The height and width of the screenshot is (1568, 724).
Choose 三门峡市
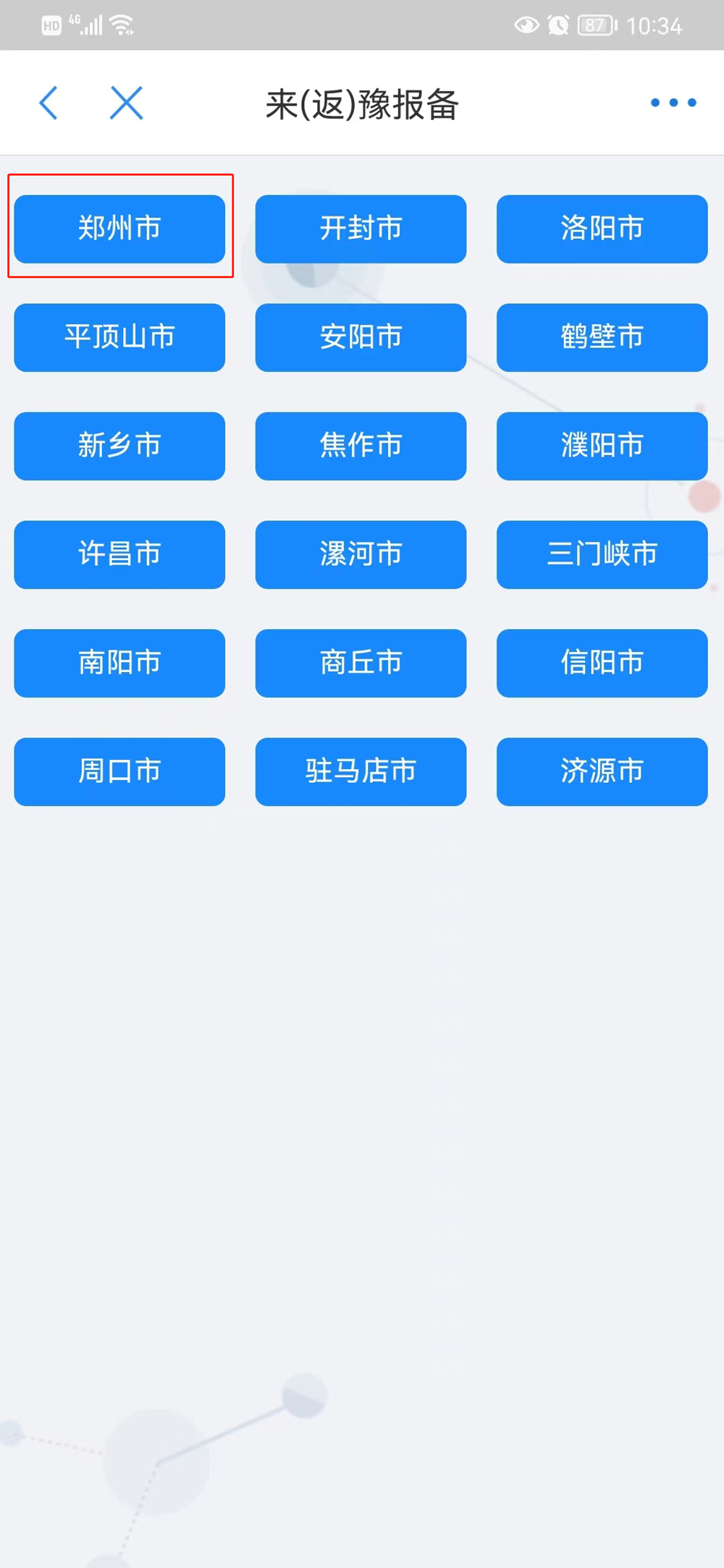(602, 554)
